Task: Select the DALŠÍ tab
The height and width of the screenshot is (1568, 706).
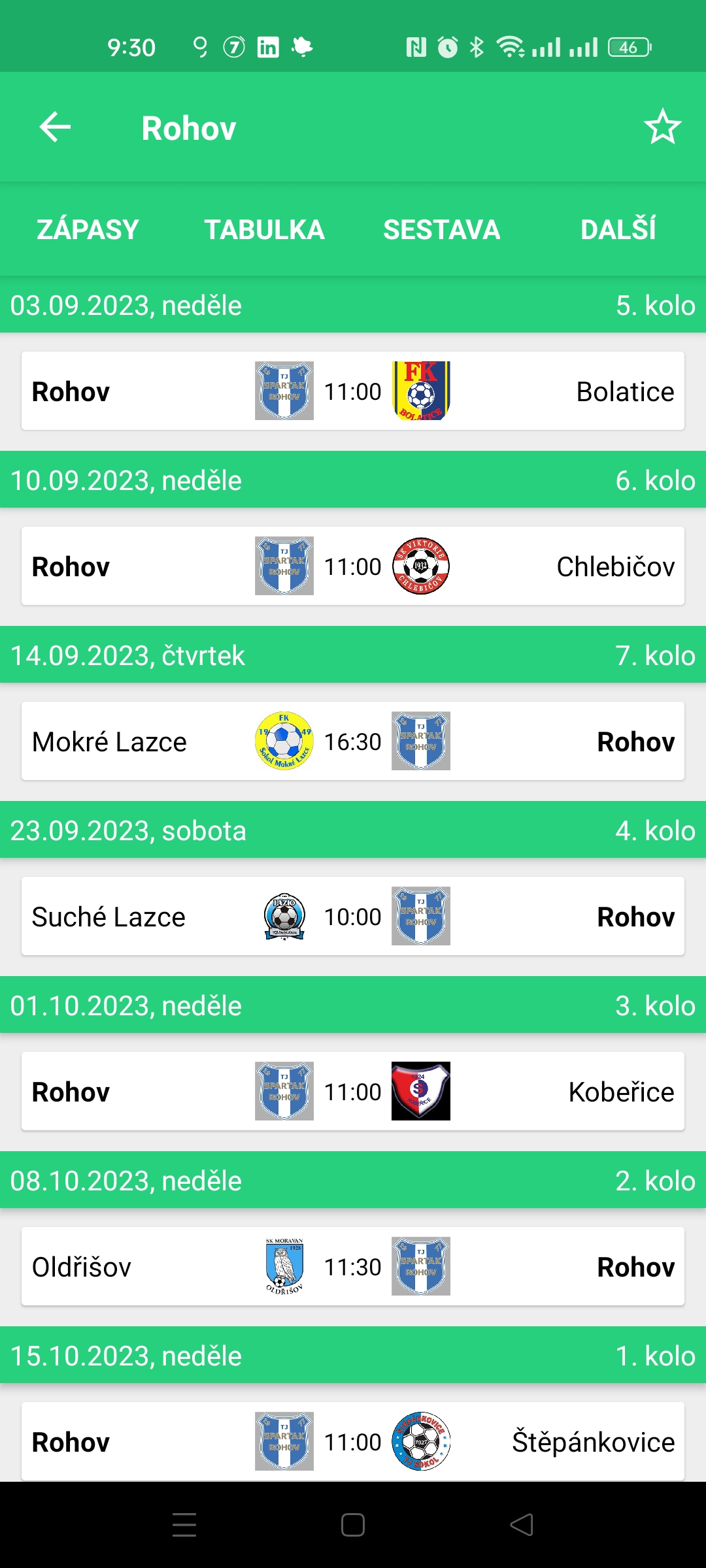Action: pyautogui.click(x=618, y=230)
